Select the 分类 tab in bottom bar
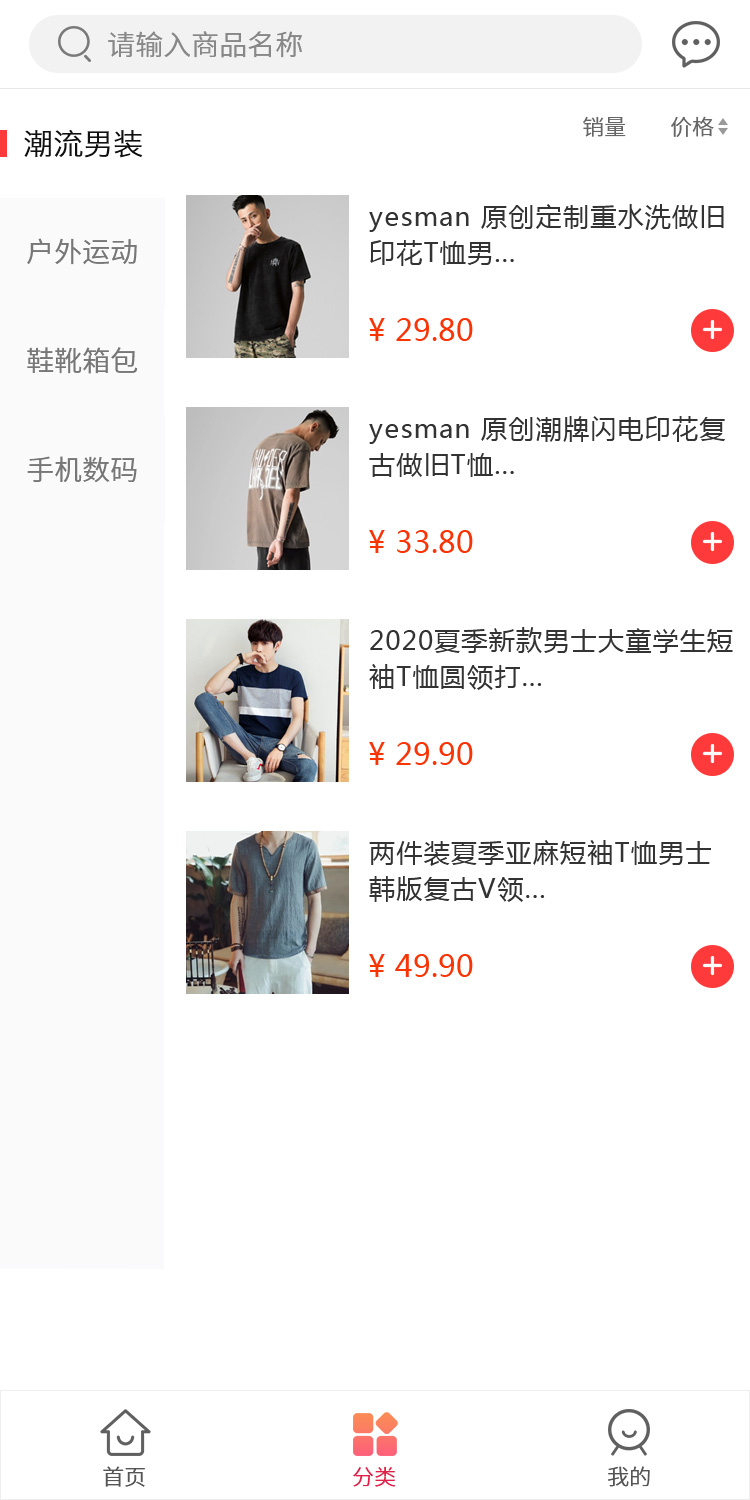The height and width of the screenshot is (1500, 750). [375, 1447]
